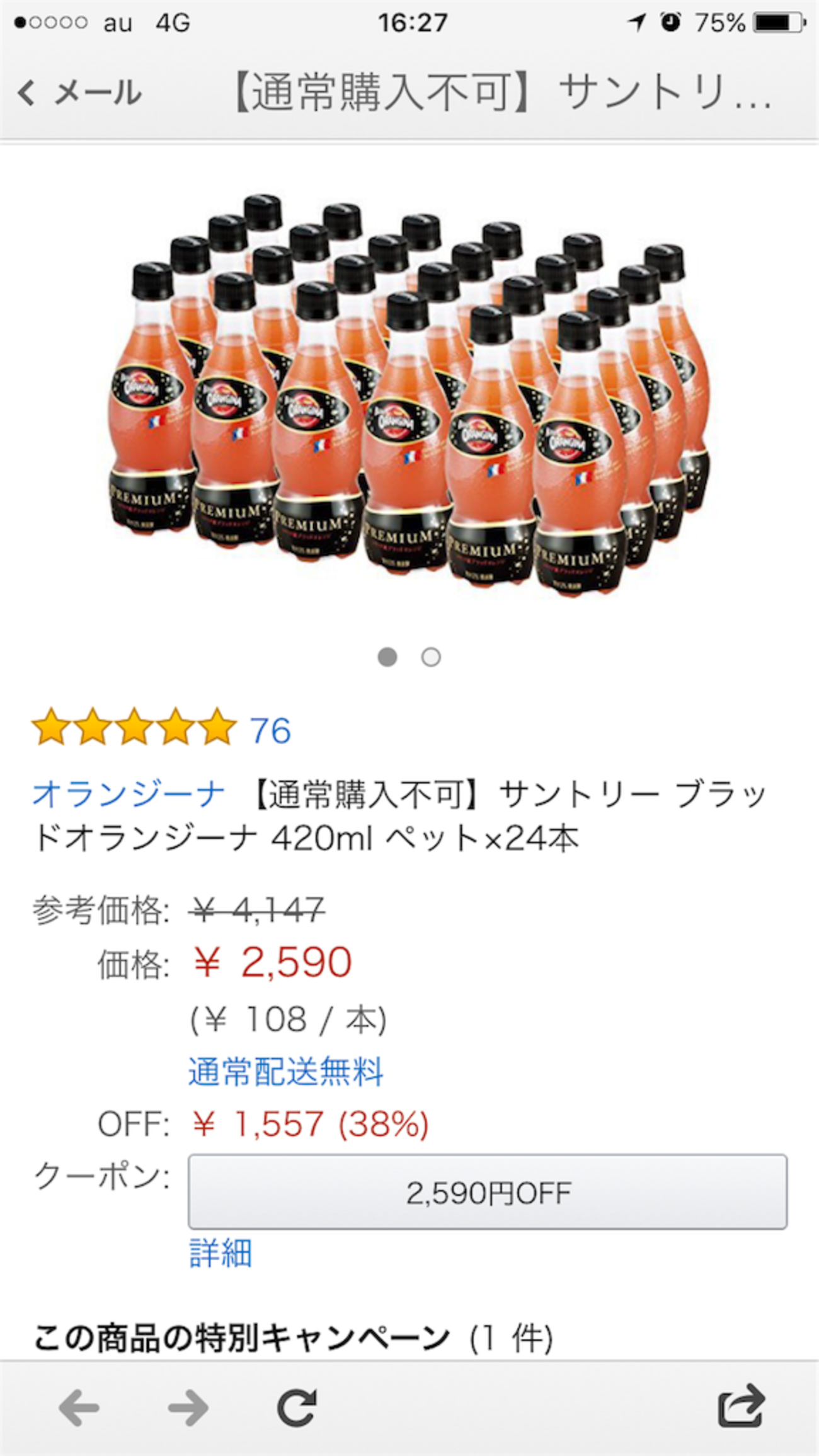Apply the 2,590円OFF coupon
The image size is (819, 1456).
[x=488, y=1192]
